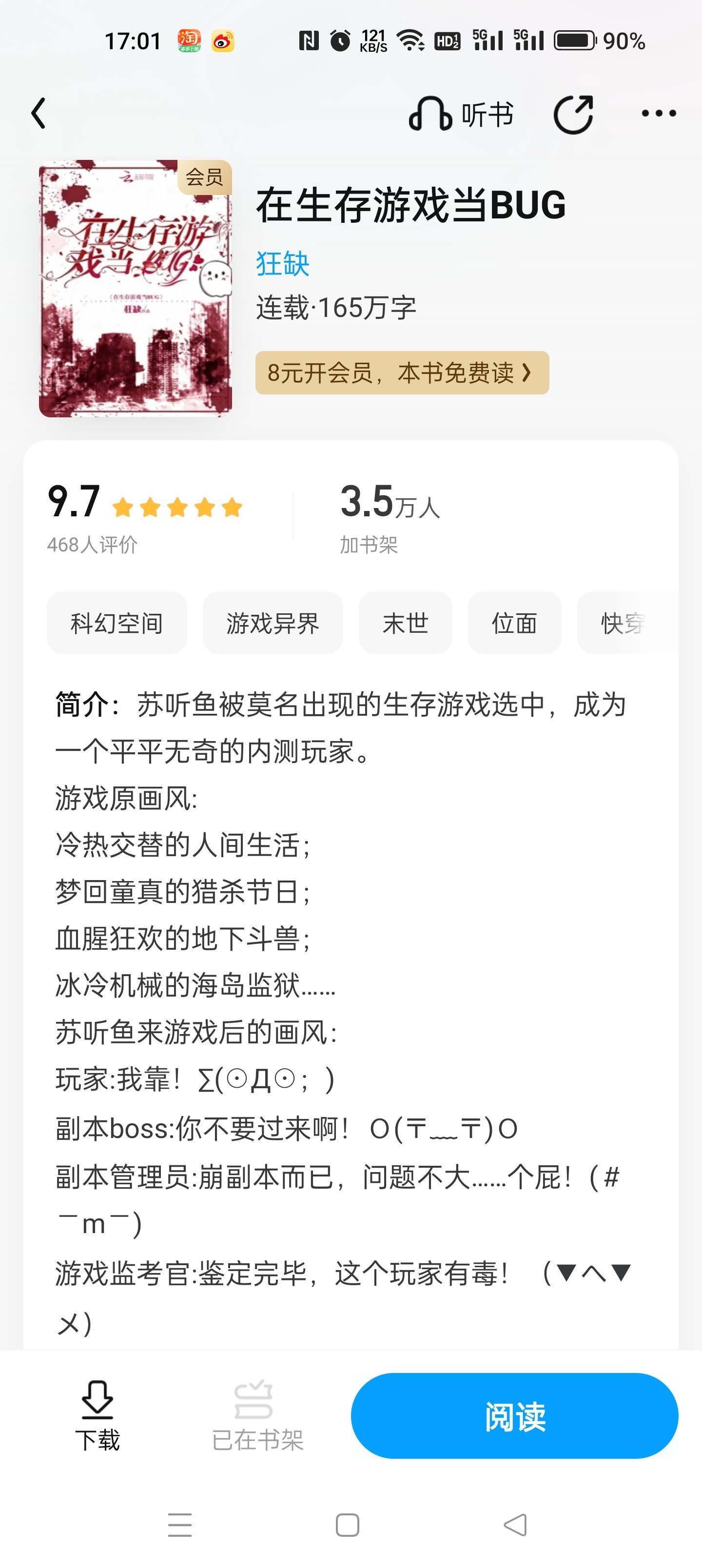This screenshot has height=1568, width=702.
Task: Go back using the top-left arrow
Action: click(x=39, y=114)
